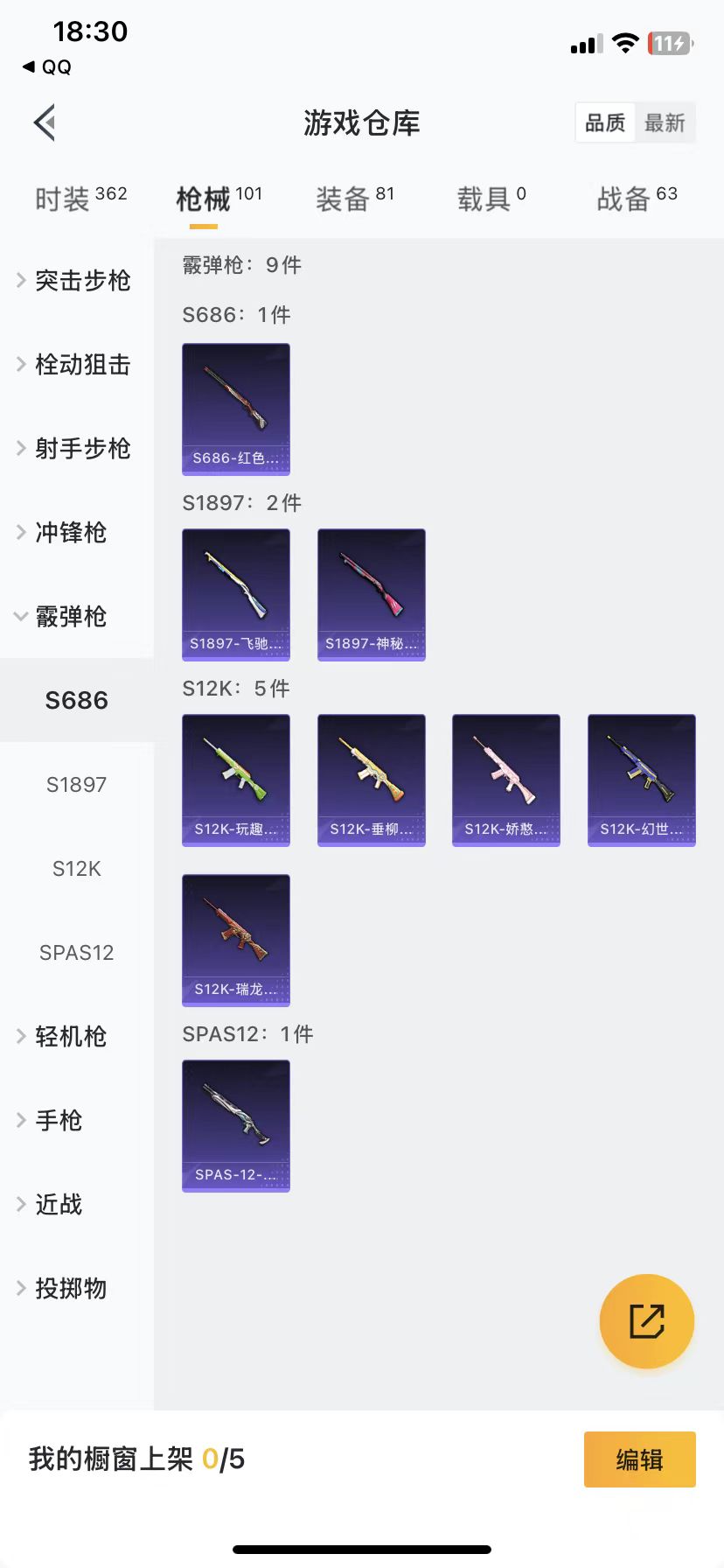Viewport: 724px width, 1568px height.
Task: Select SPAS12 in the sidebar
Action: 77,952
